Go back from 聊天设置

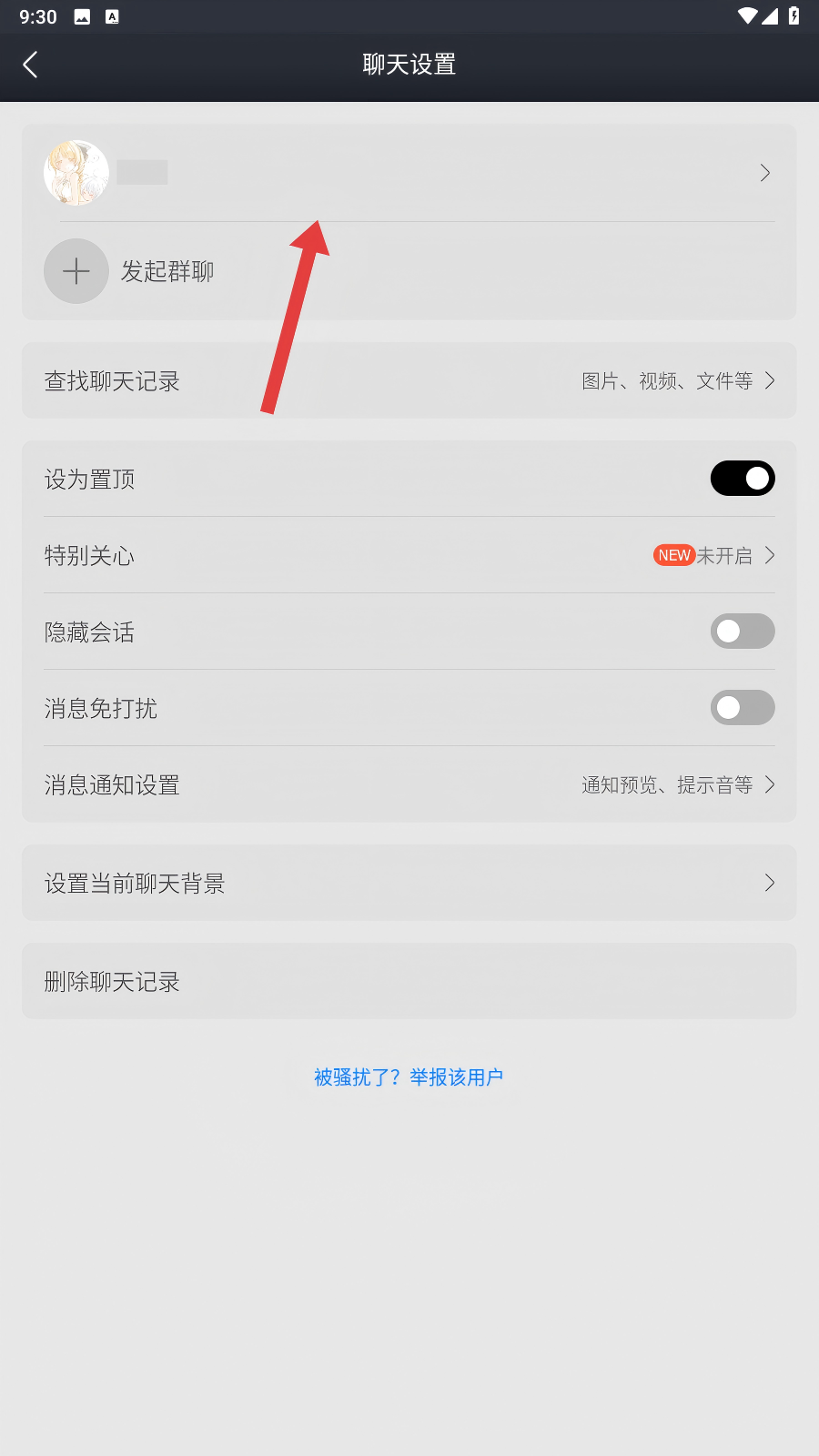[x=30, y=65]
